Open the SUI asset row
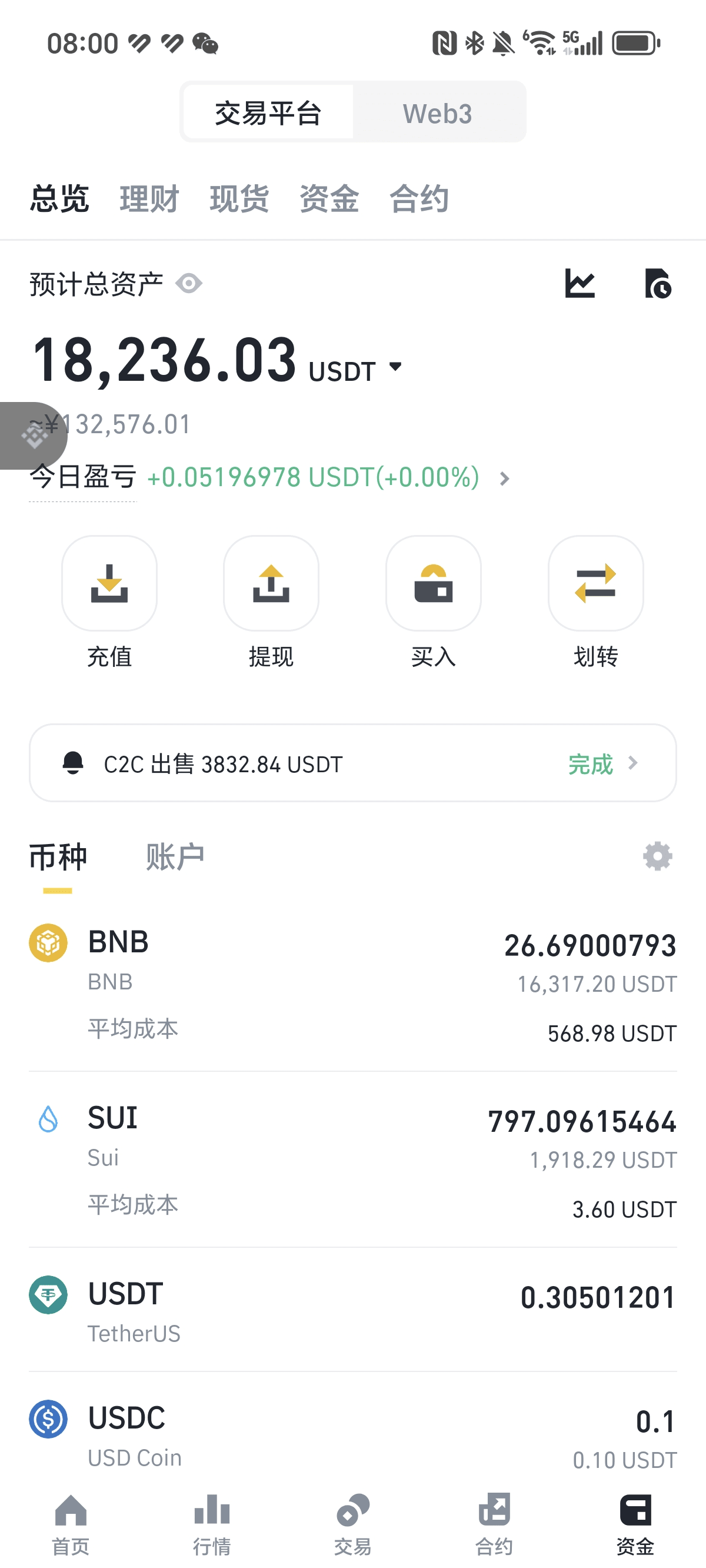 [353, 1161]
